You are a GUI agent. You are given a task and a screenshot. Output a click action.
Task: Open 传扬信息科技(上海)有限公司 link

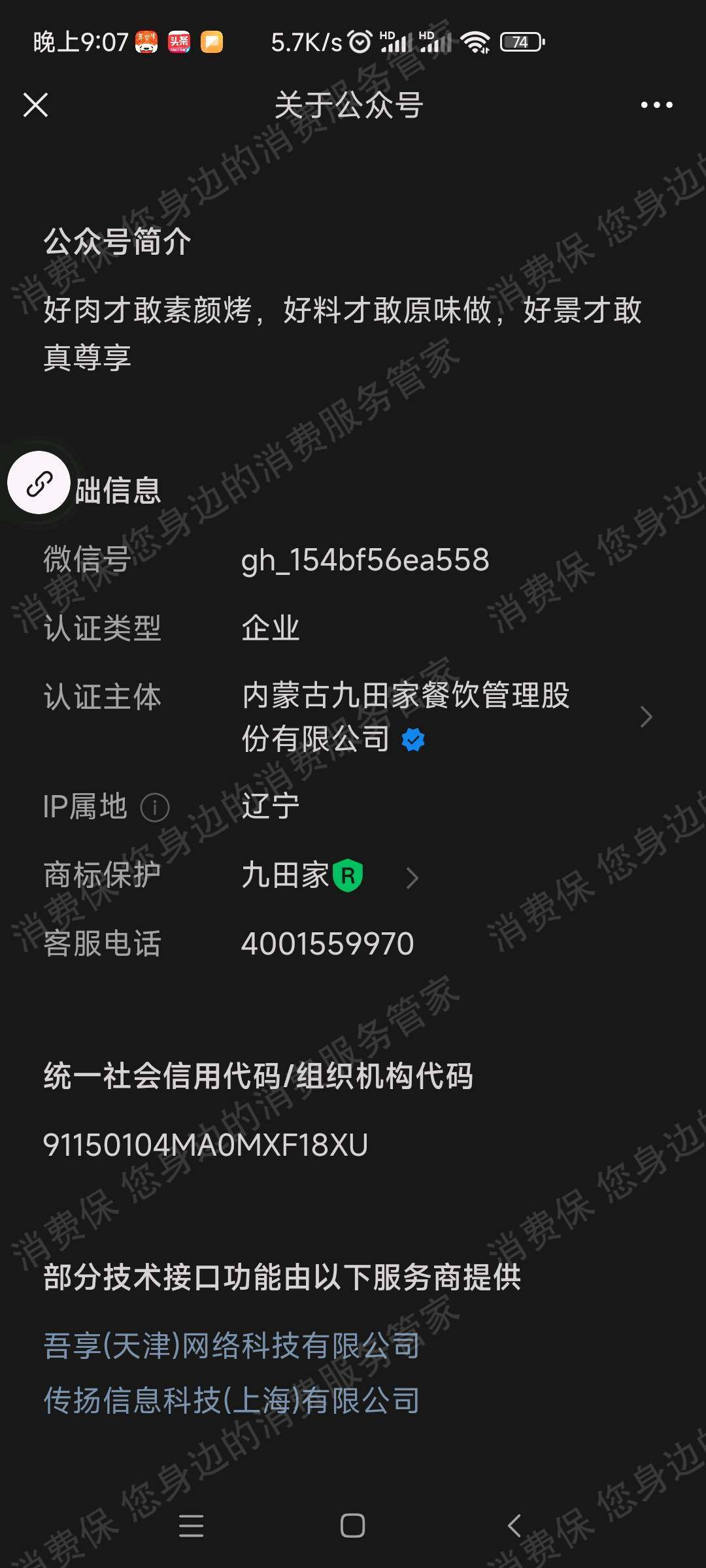[x=231, y=1401]
